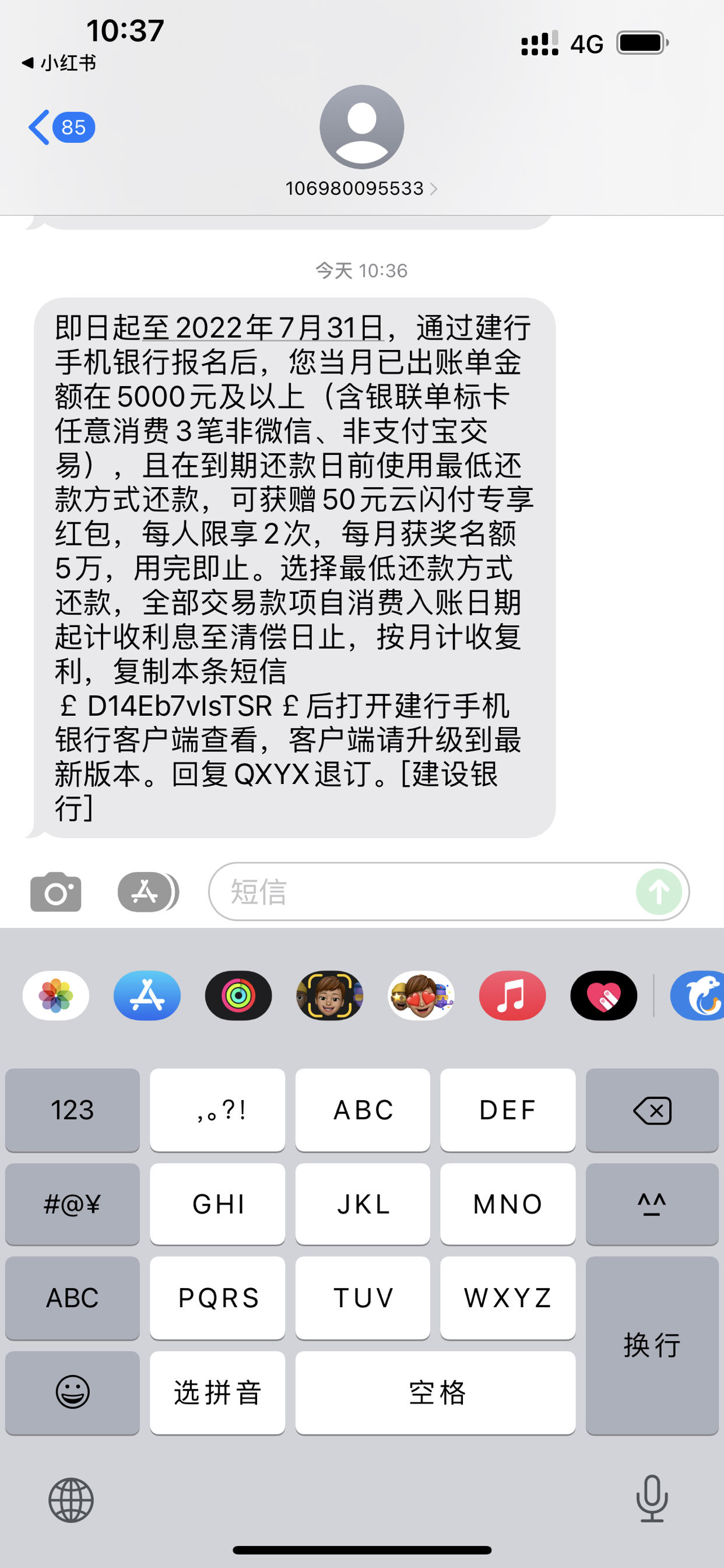Tap the green send arrow button
The image size is (724, 1568).
(659, 892)
